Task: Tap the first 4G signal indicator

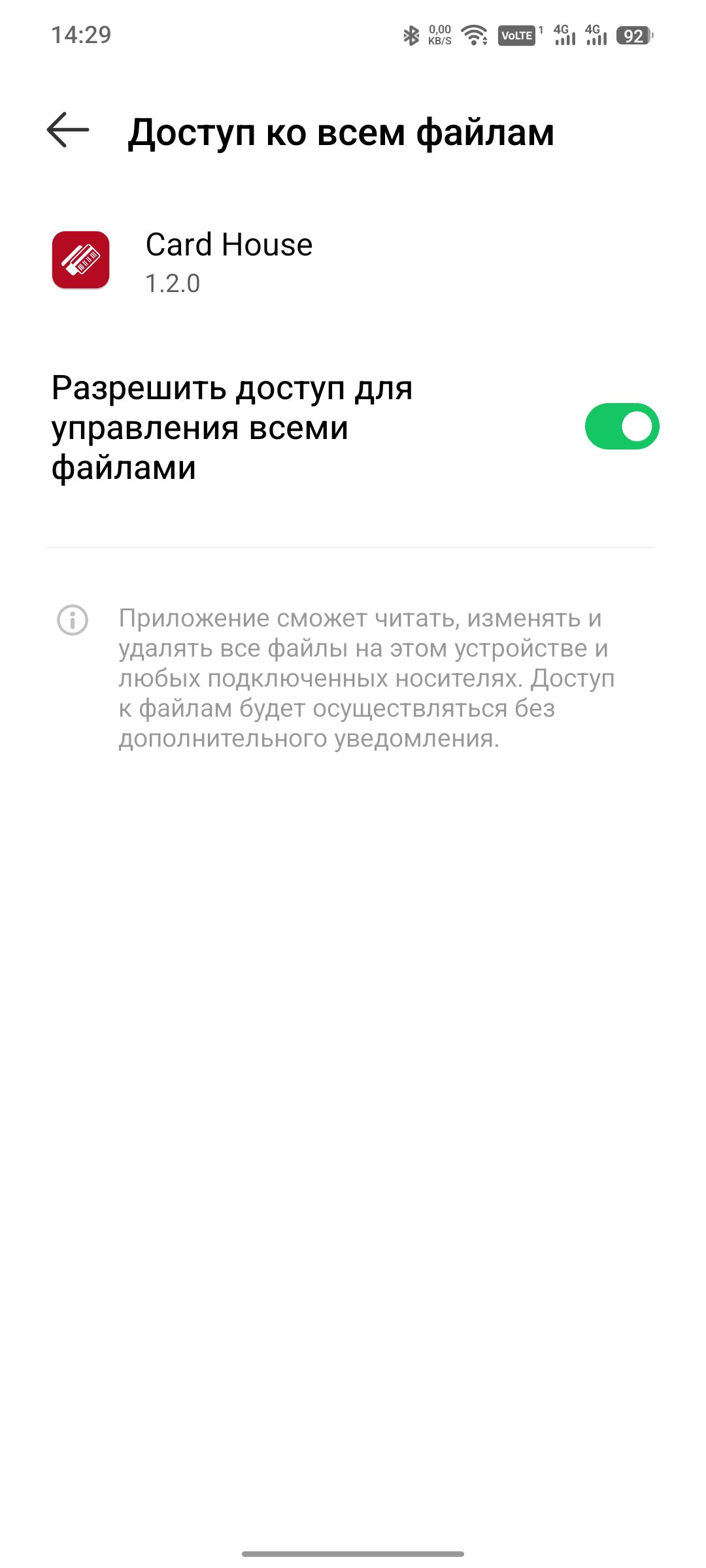Action: [563, 36]
